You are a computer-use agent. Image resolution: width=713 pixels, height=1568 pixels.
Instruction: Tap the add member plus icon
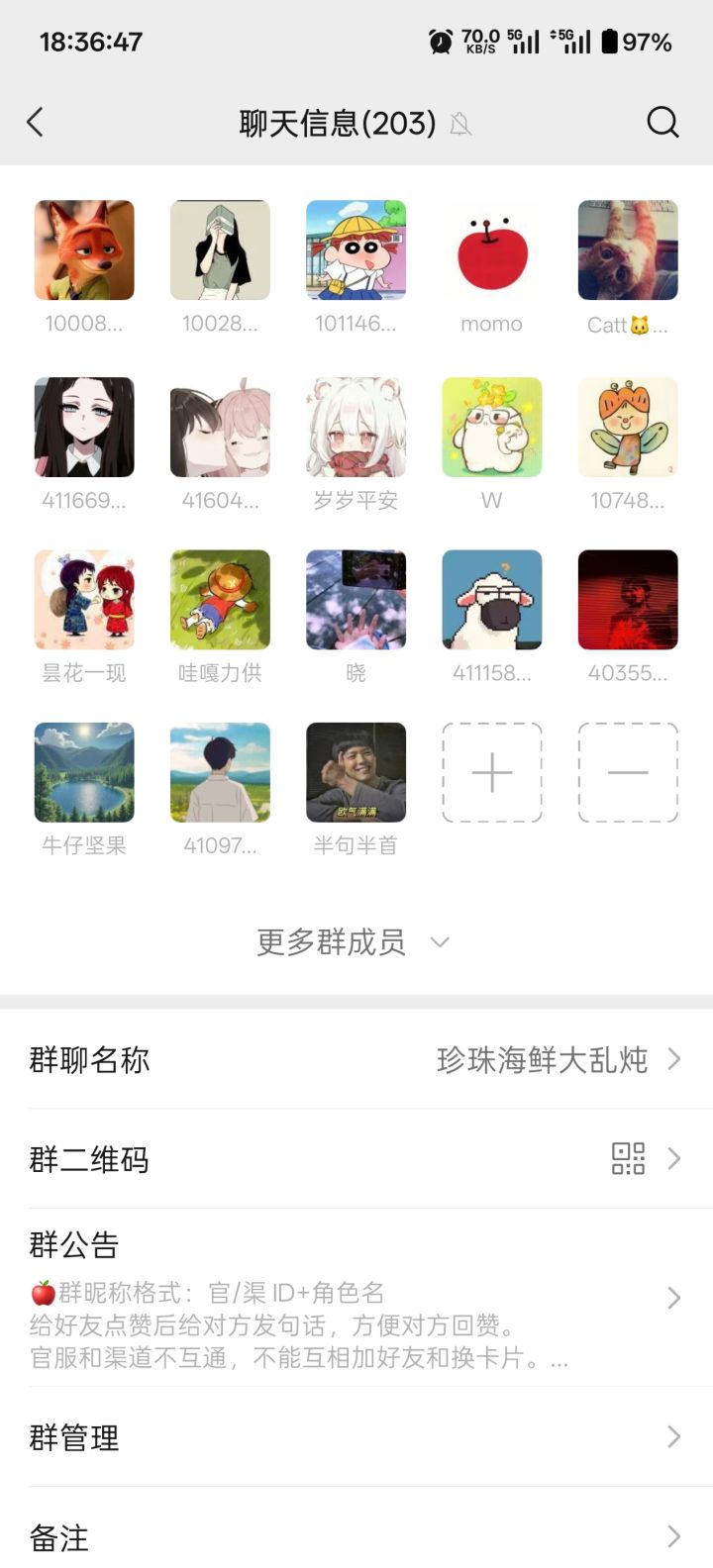coord(491,773)
